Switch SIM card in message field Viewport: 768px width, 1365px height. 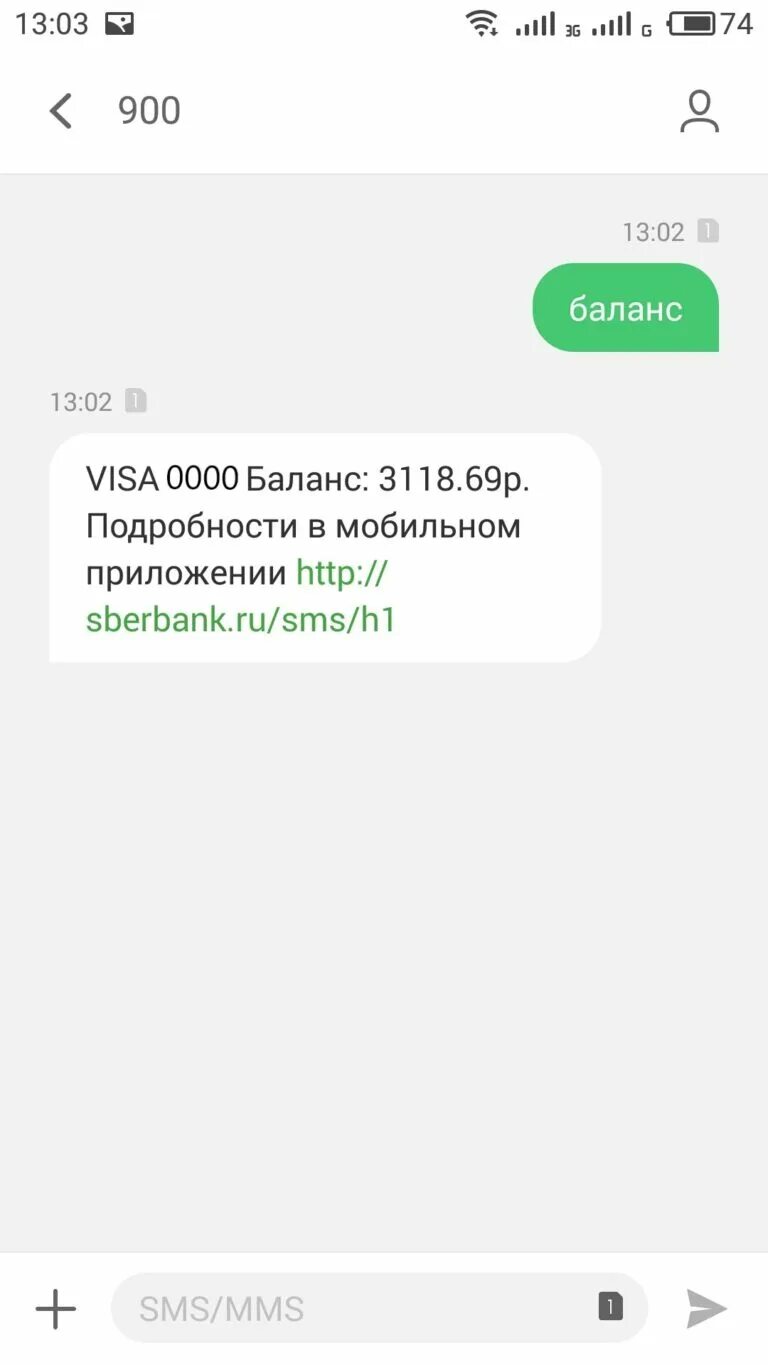610,1307
